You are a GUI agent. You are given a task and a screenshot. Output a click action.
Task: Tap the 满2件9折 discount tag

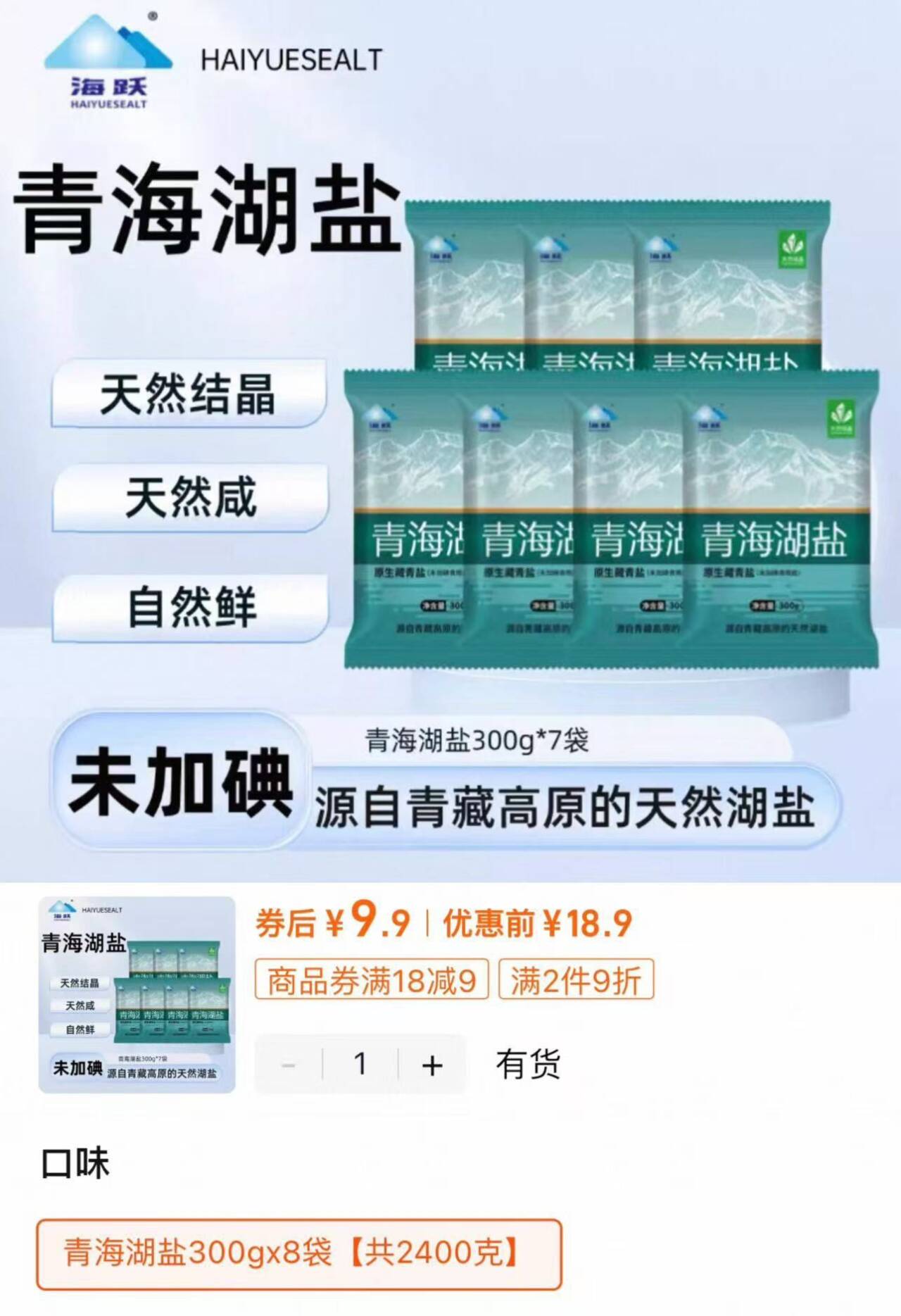tap(576, 979)
